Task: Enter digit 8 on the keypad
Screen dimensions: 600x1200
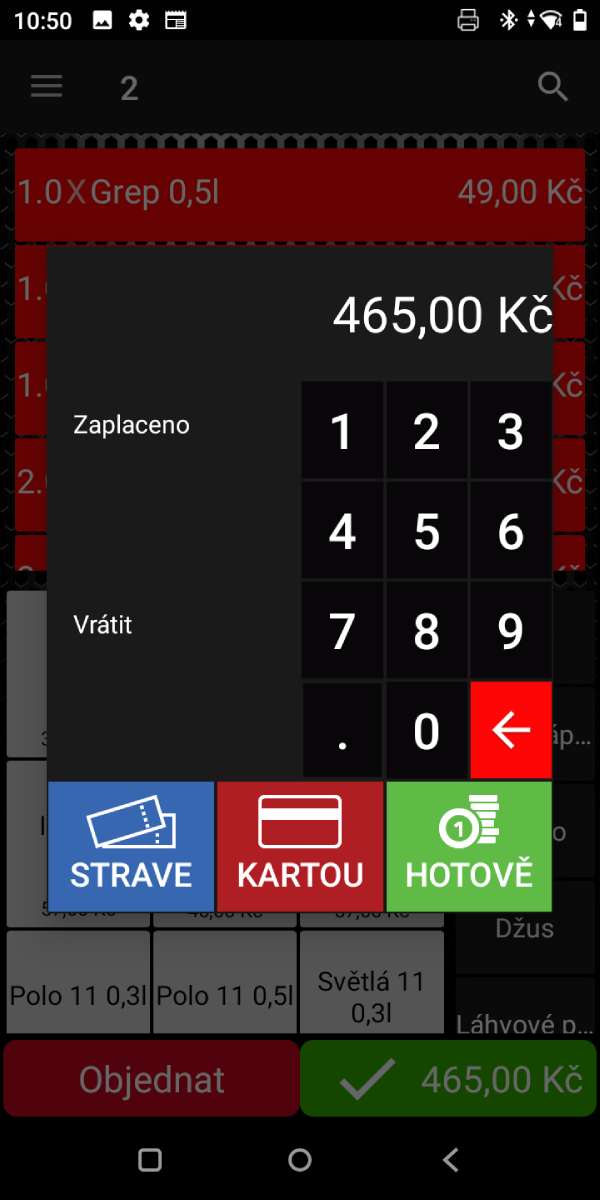Action: [426, 631]
